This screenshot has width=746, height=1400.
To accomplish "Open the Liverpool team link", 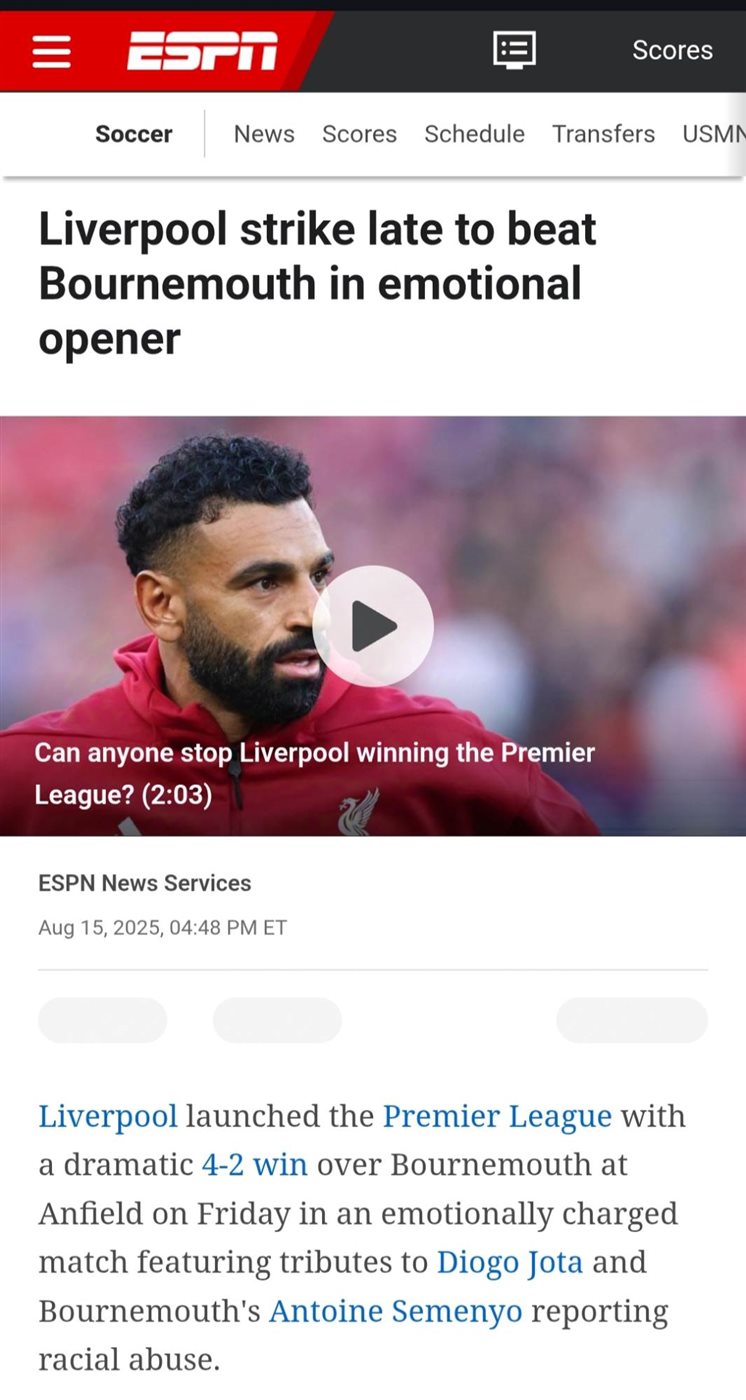I will coord(108,1116).
